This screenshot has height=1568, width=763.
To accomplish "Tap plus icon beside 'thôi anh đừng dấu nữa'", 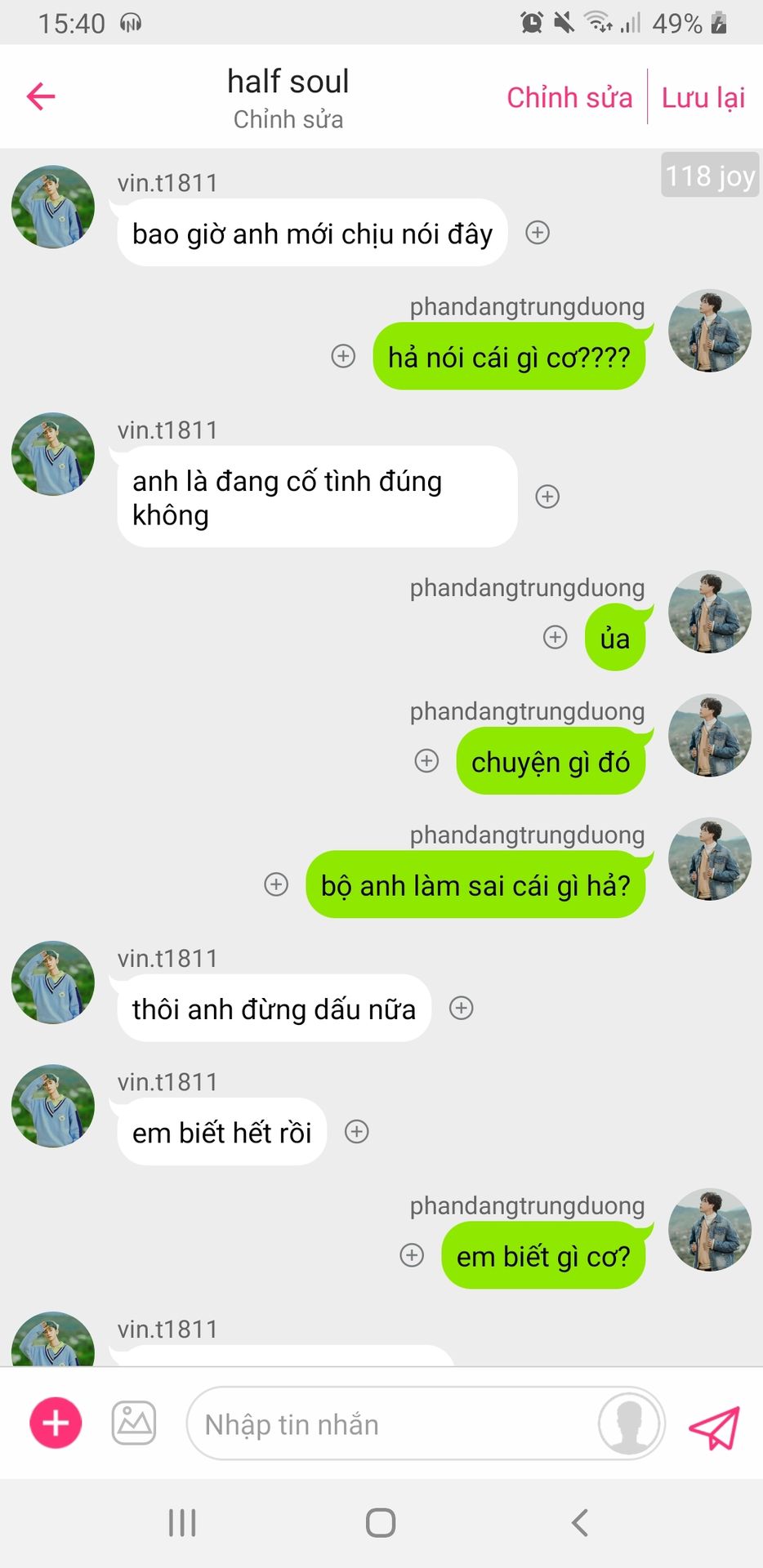I will (462, 1008).
